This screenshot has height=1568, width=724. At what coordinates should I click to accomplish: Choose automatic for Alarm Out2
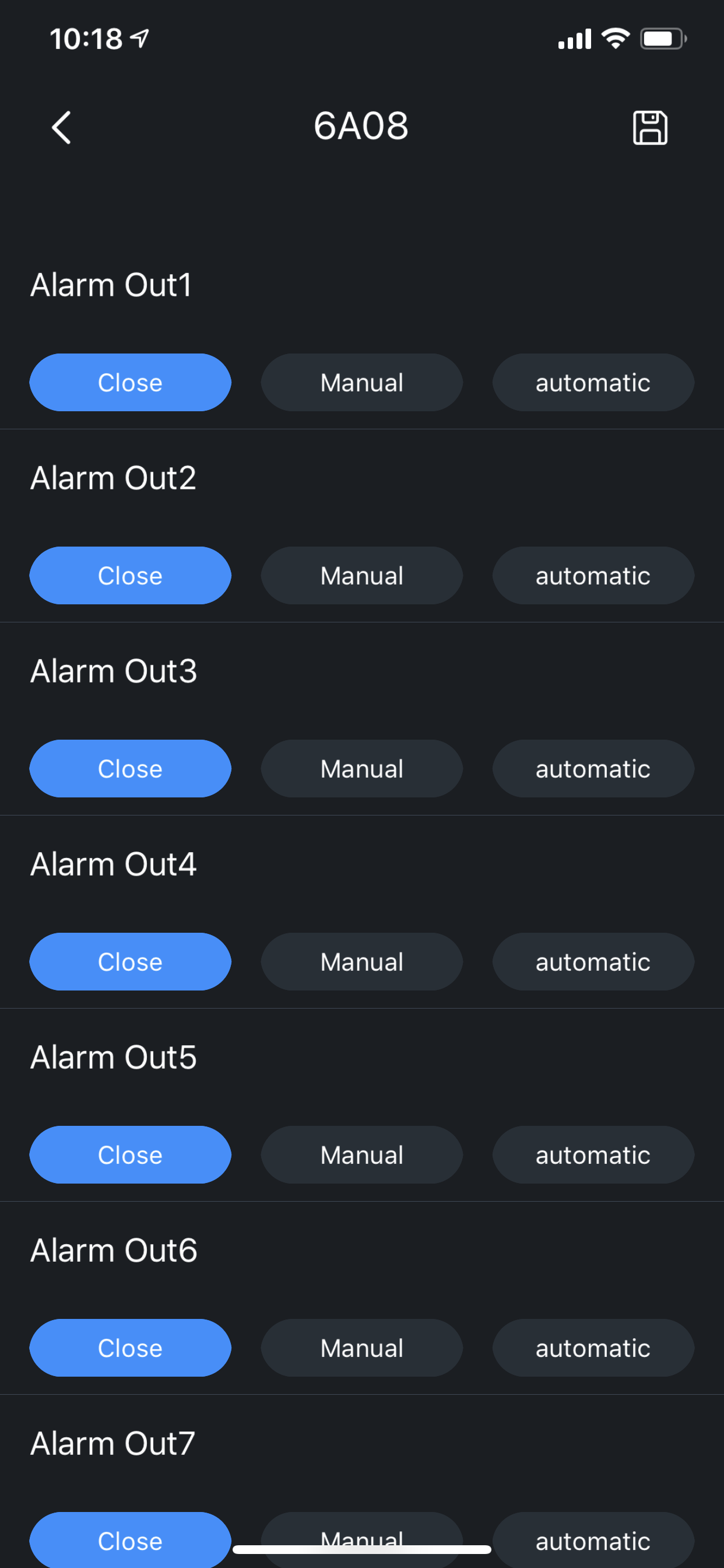point(593,575)
